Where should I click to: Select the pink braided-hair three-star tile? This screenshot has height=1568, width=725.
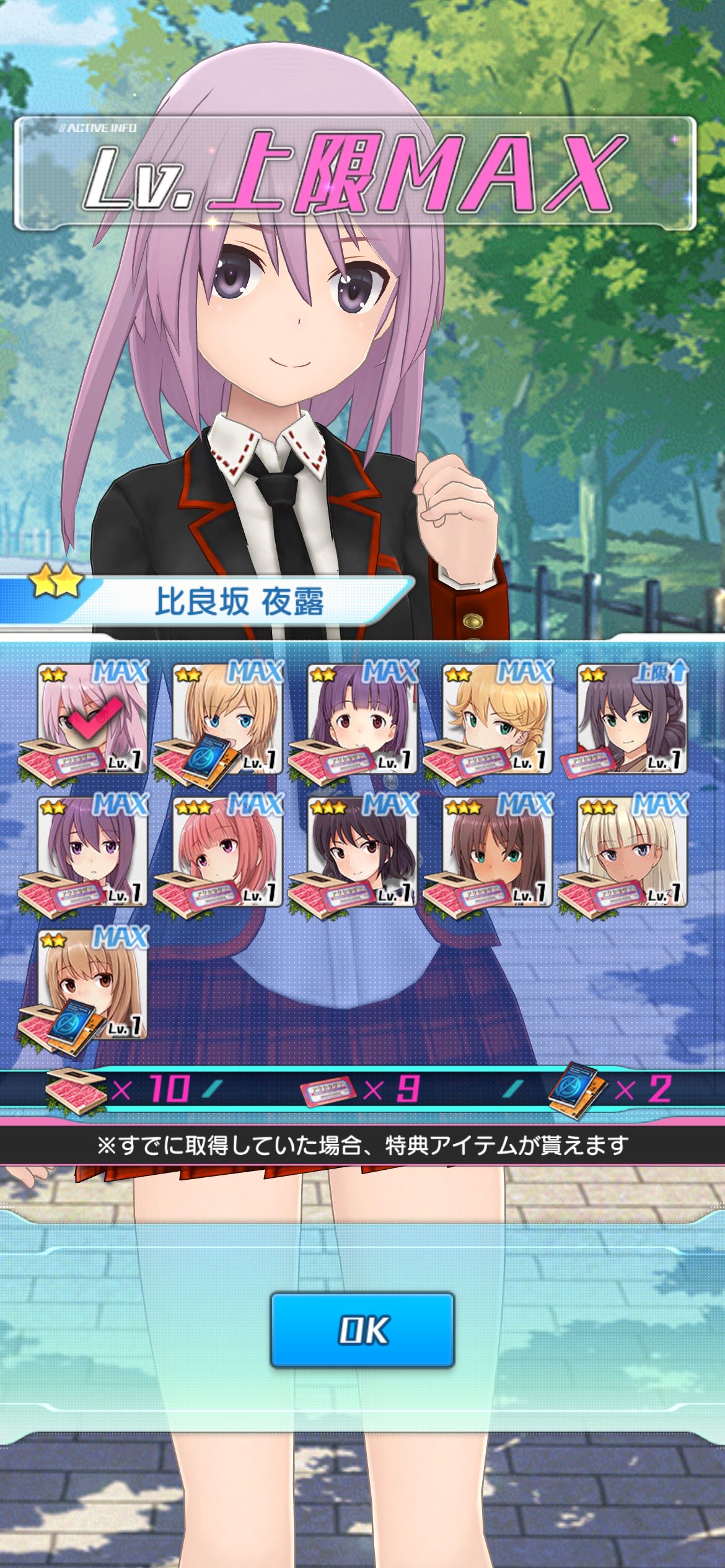coord(227,852)
